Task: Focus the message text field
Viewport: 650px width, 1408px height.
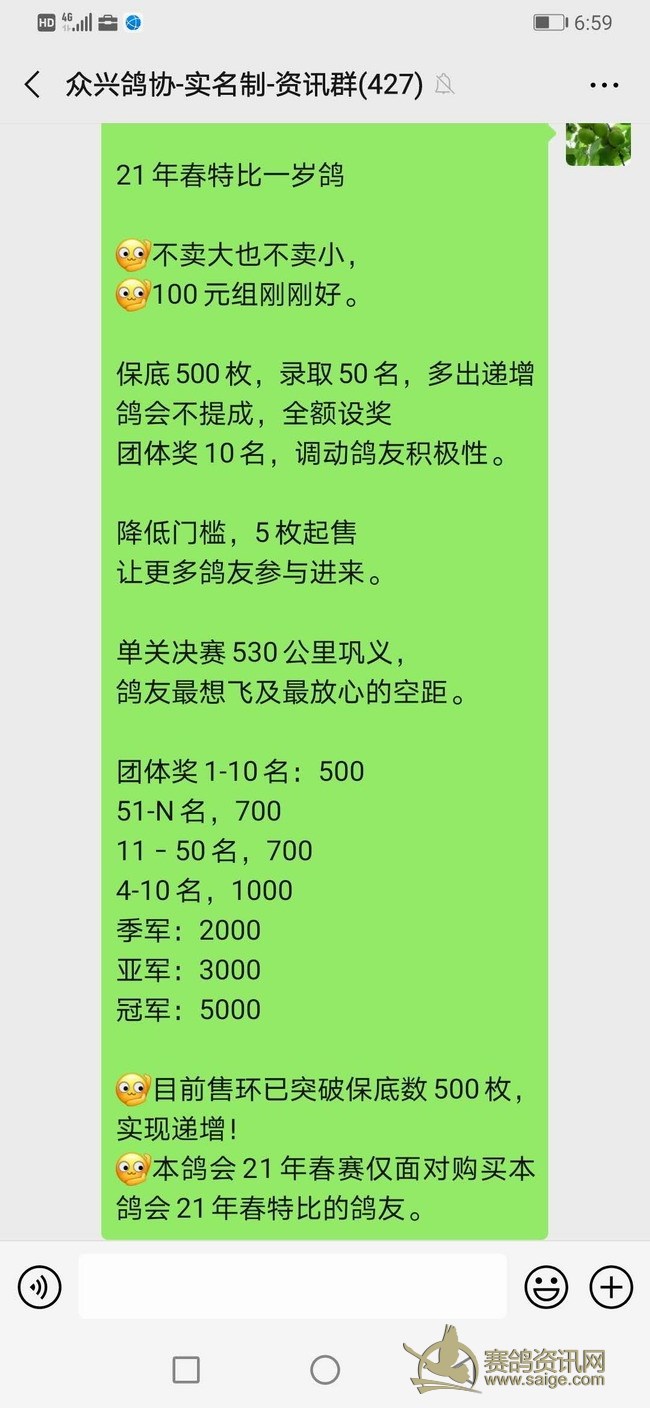Action: click(292, 1286)
